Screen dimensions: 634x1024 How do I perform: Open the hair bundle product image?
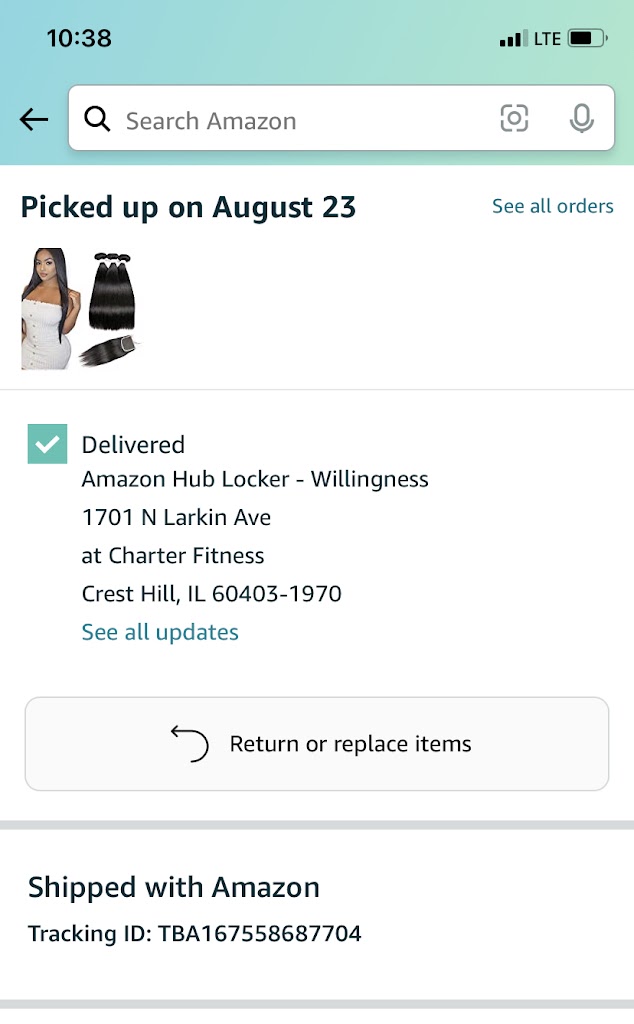(x=81, y=308)
